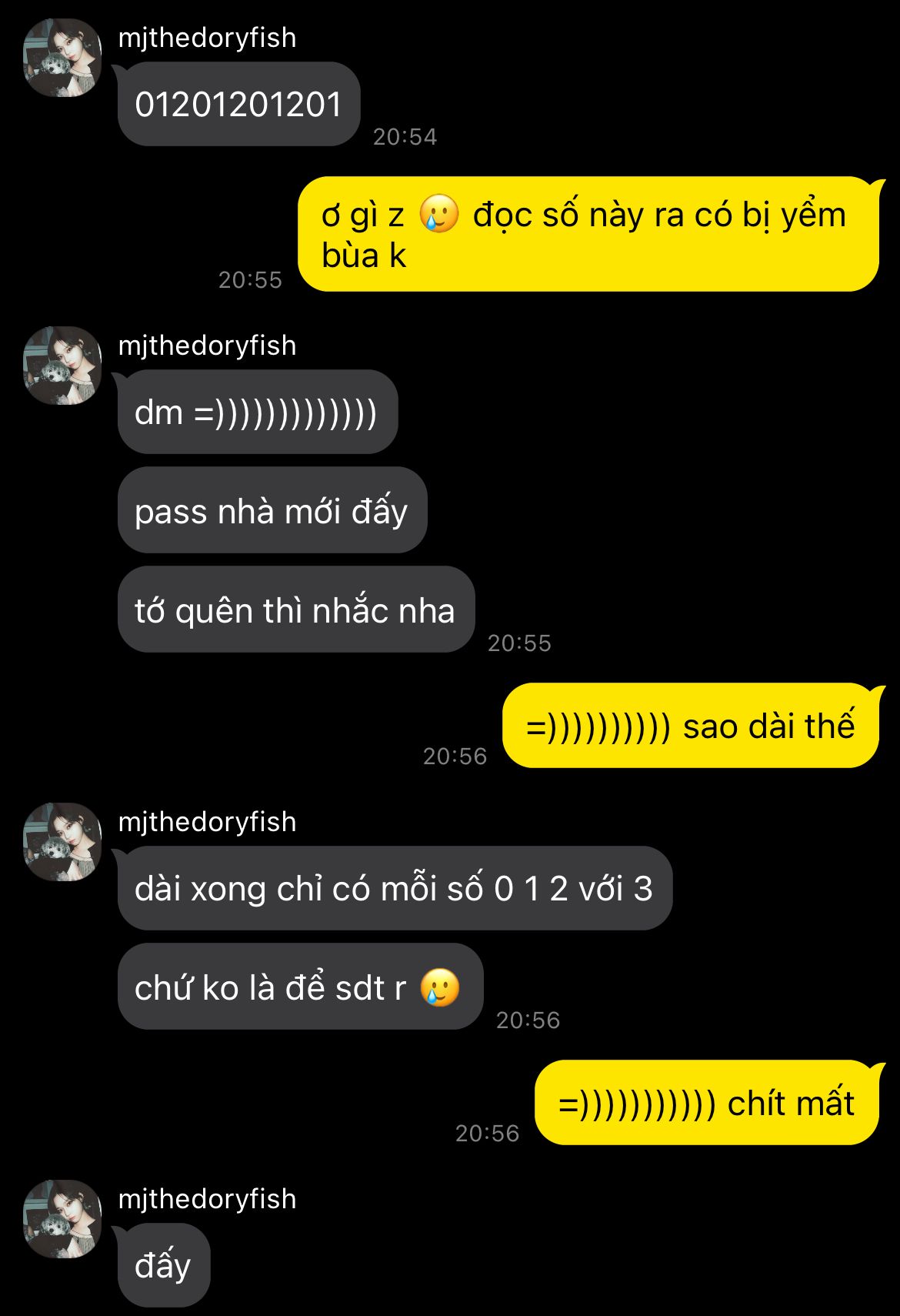Open mjthedoryfish's avatar beside the 01201201201 message

click(62, 58)
